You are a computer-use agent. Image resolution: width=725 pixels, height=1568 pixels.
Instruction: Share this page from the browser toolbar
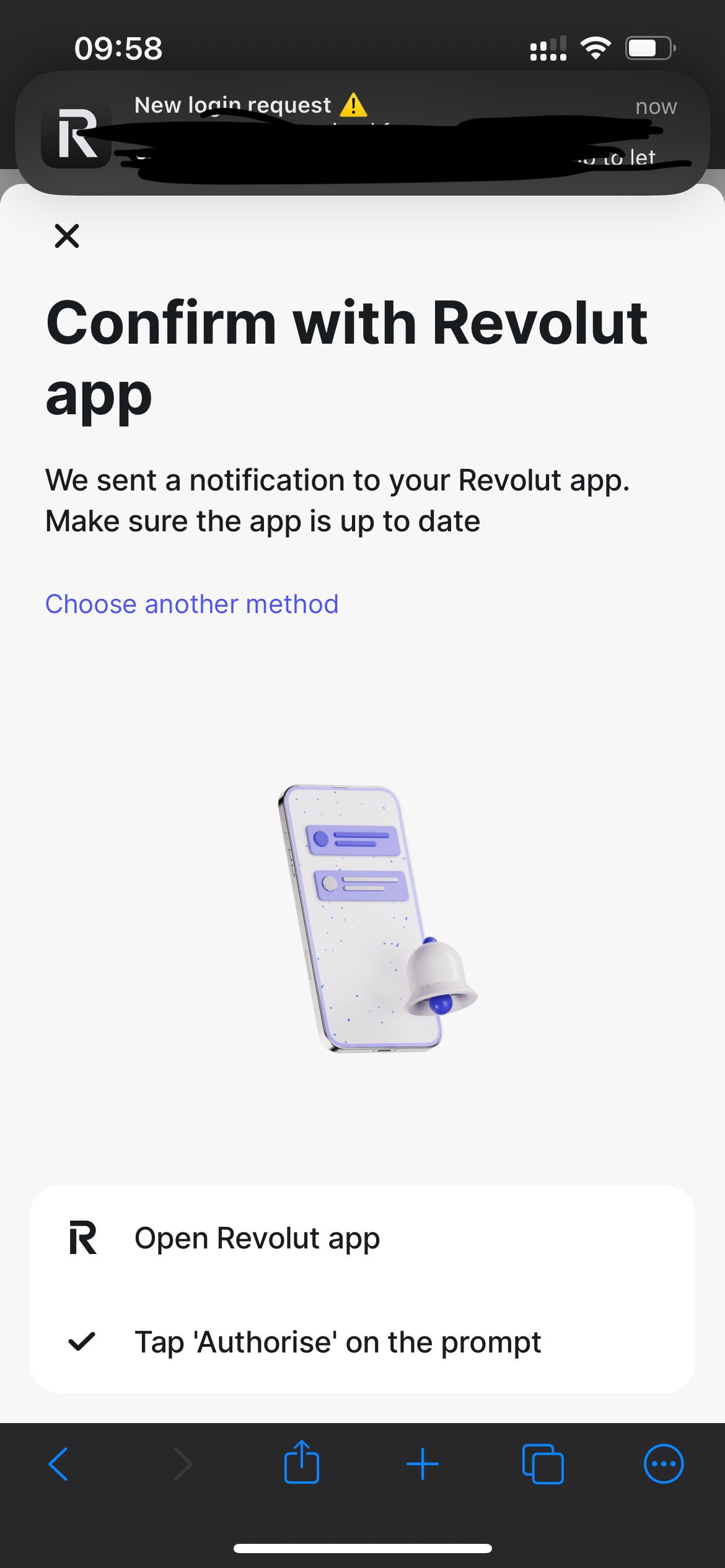coord(302,1463)
